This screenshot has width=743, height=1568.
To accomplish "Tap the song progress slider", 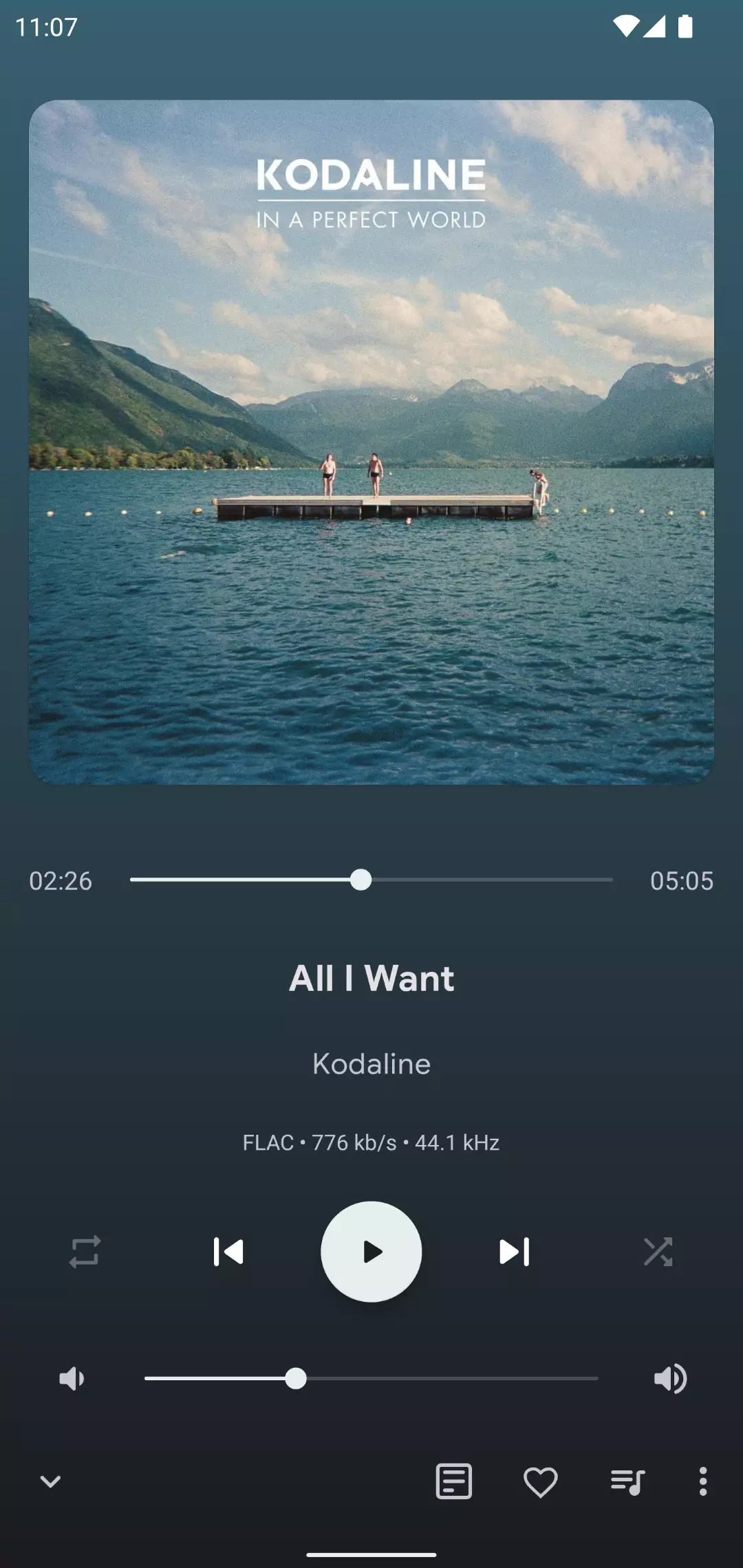I will tap(371, 880).
